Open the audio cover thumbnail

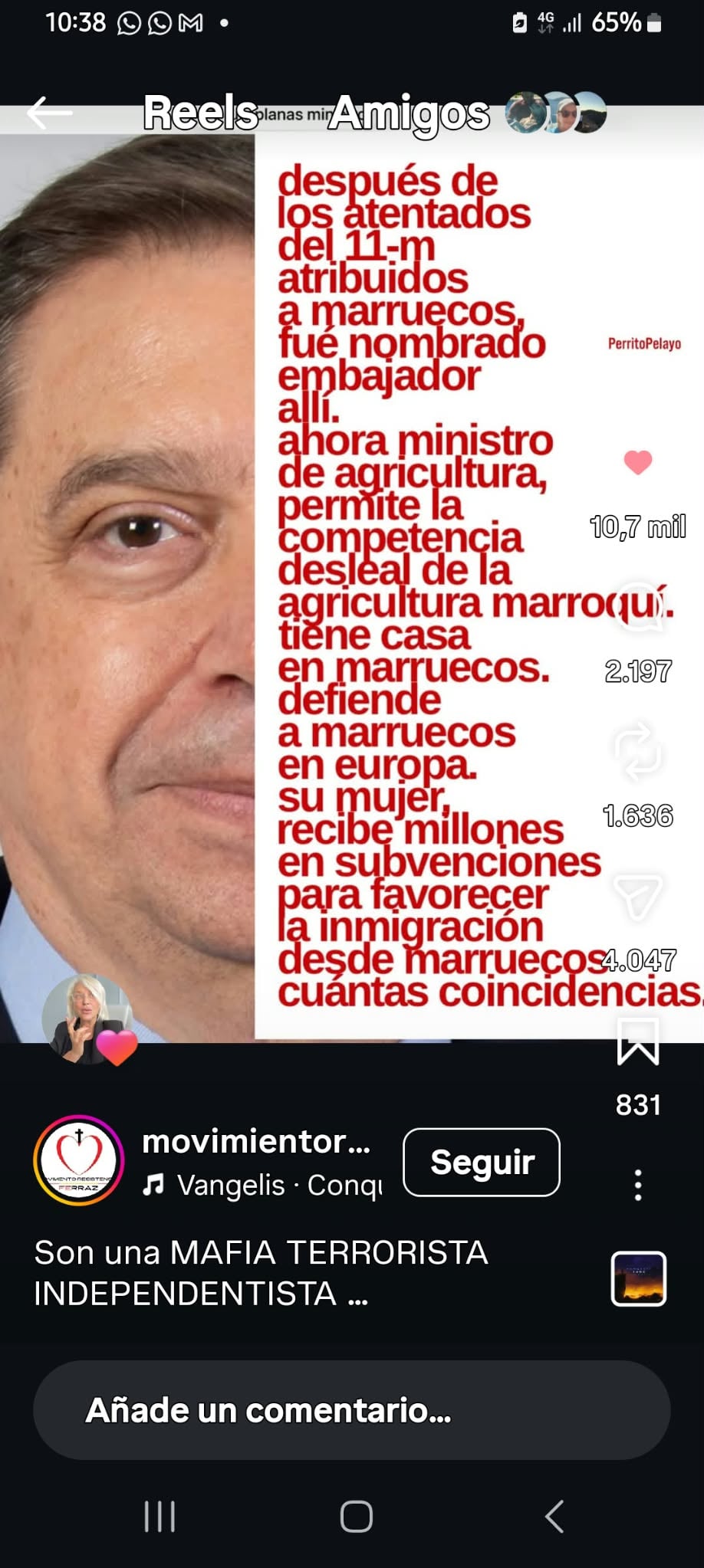(x=639, y=1278)
